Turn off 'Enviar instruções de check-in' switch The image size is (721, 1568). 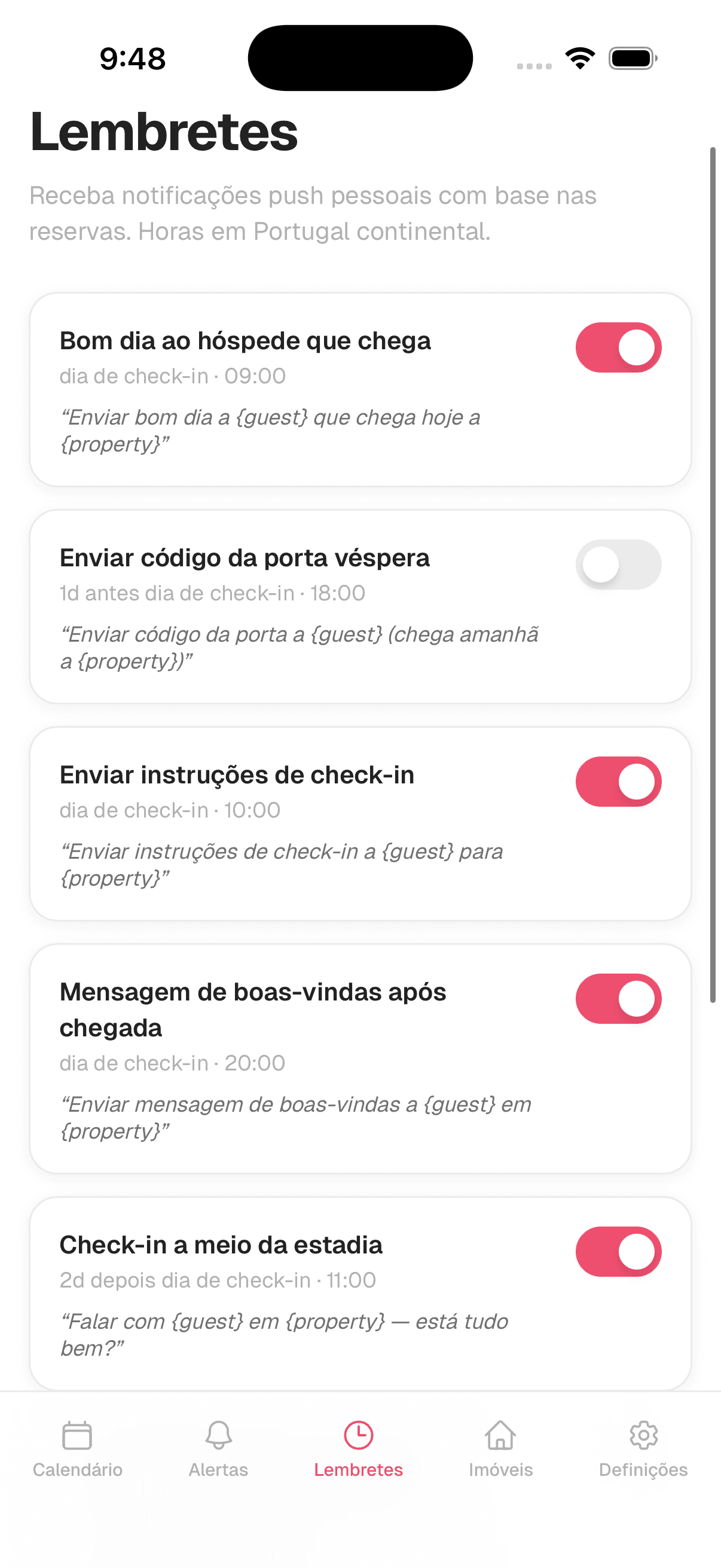[618, 781]
